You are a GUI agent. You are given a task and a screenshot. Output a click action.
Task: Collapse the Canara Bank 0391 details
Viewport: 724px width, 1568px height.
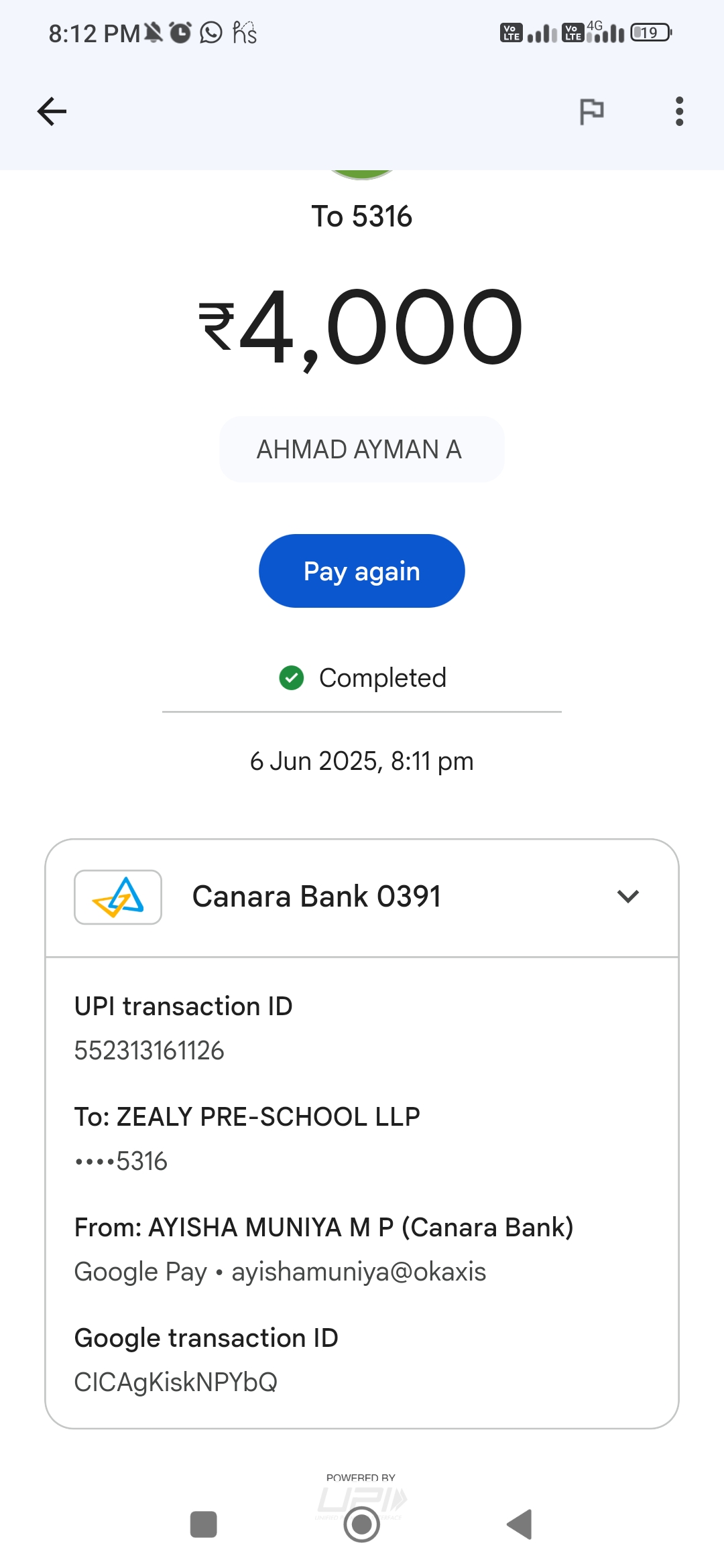(x=627, y=897)
